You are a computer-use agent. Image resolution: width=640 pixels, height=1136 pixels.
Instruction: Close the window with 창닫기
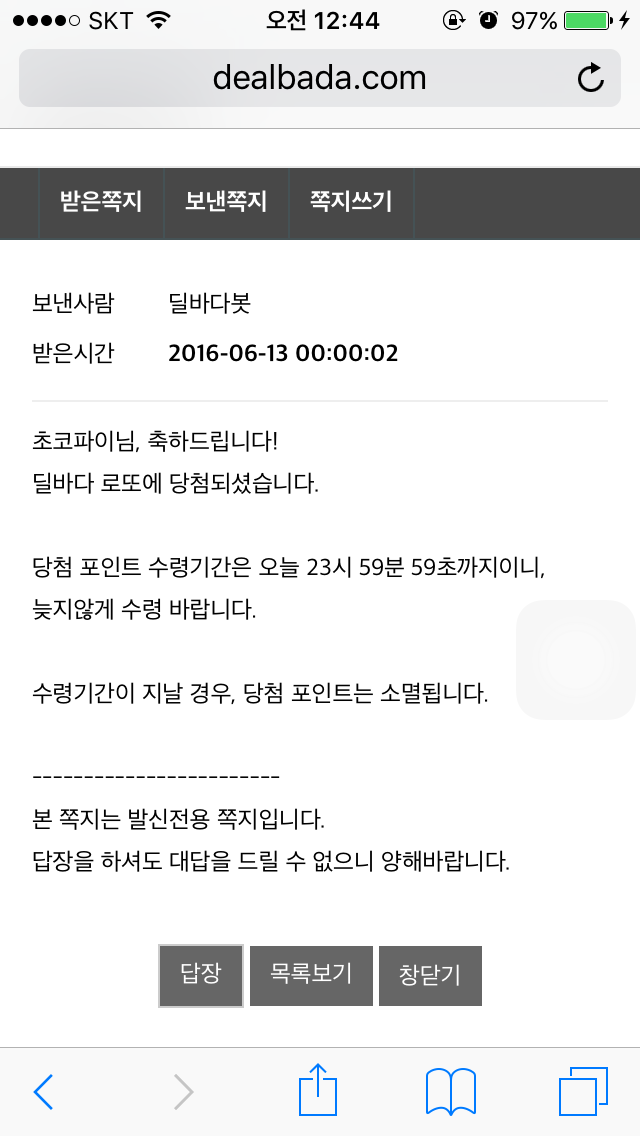pos(430,975)
